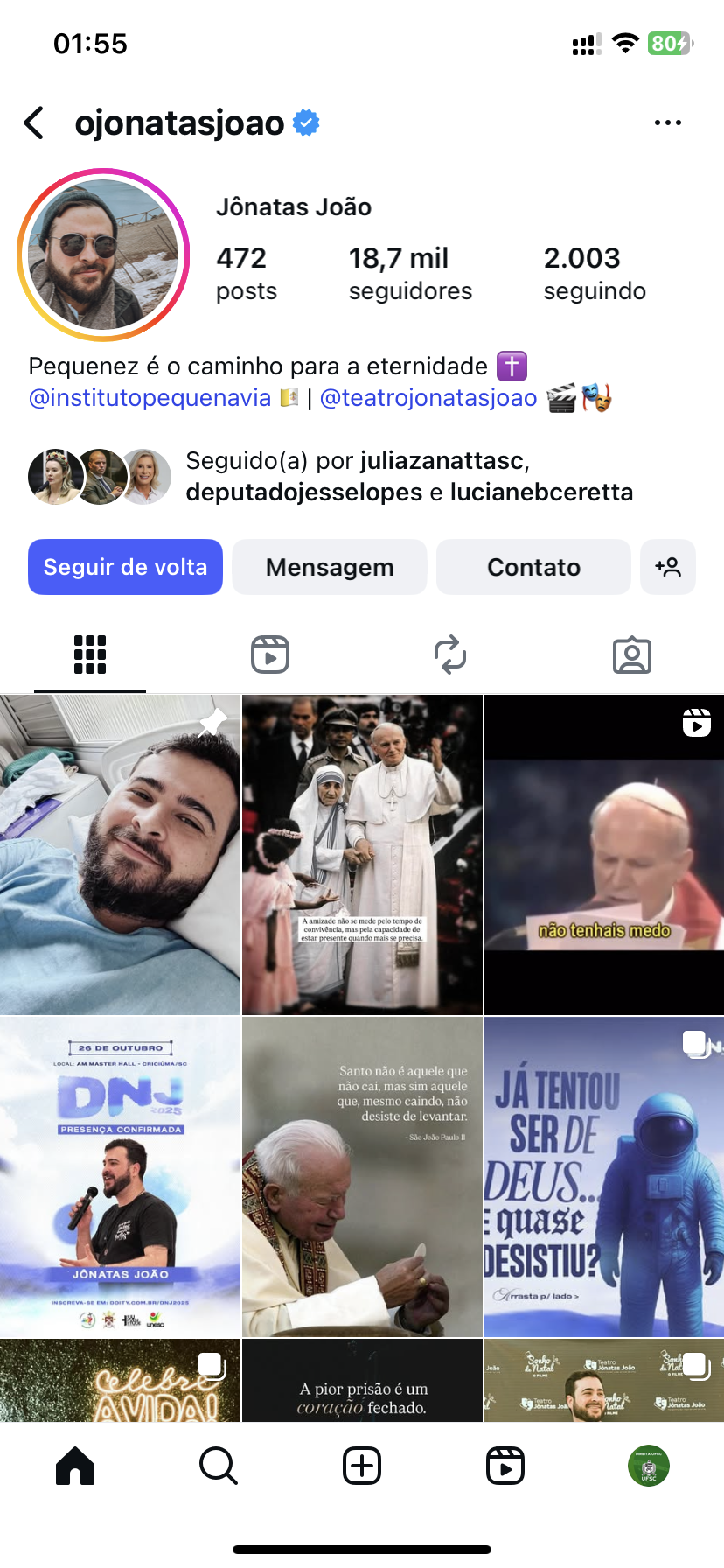This screenshot has width=724, height=1568.
Task: Switch to the tagged photos tab
Action: click(x=631, y=654)
